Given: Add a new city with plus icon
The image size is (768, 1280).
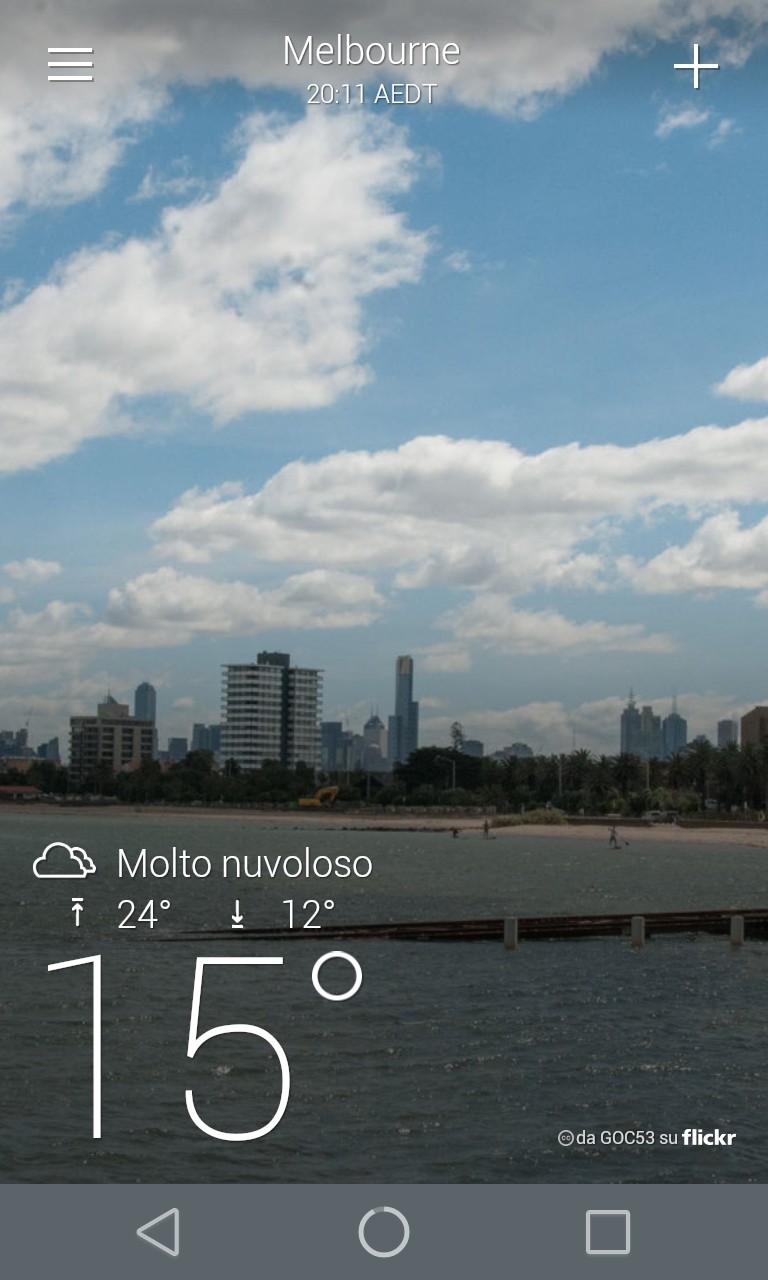Looking at the screenshot, I should [x=696, y=66].
